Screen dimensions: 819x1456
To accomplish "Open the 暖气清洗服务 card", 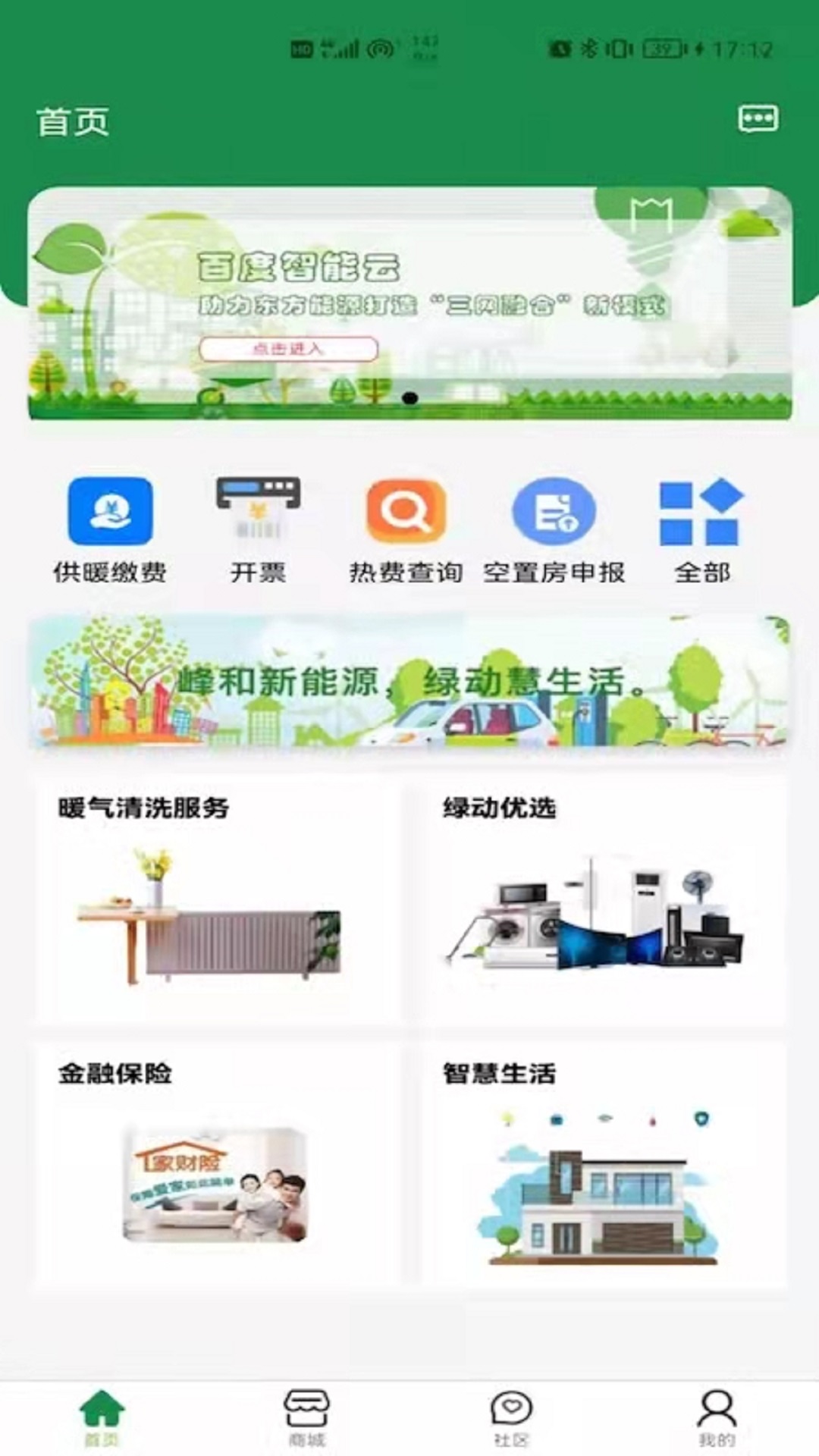I will (x=217, y=899).
